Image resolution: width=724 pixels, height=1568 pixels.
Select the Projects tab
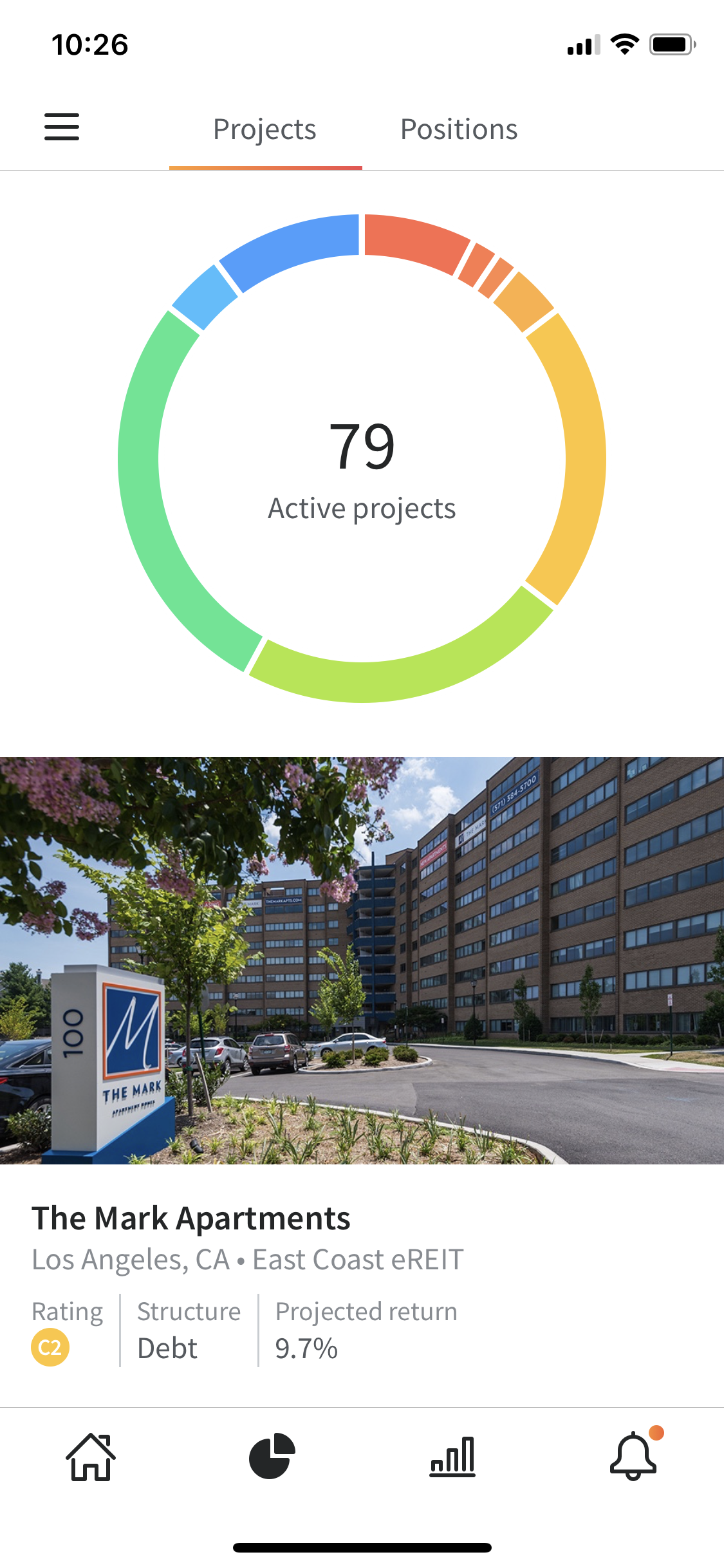click(x=265, y=129)
